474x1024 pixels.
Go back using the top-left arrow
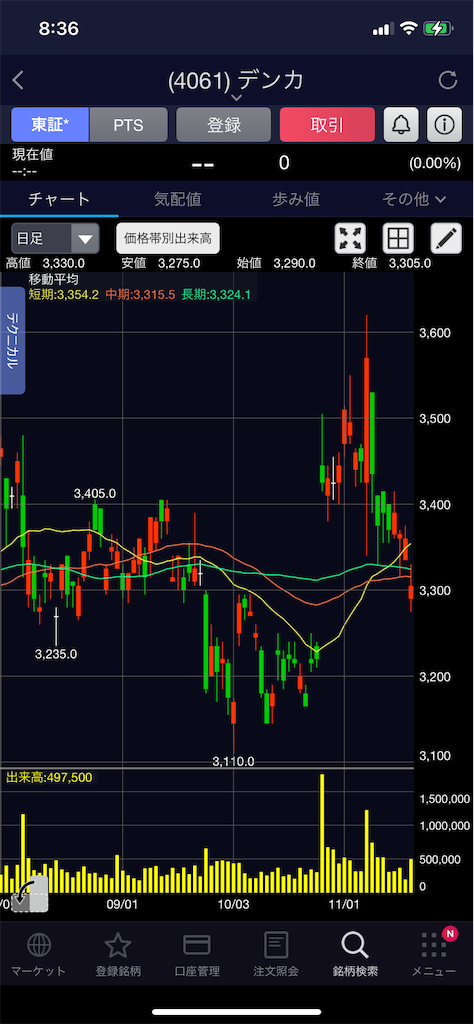pyautogui.click(x=18, y=80)
